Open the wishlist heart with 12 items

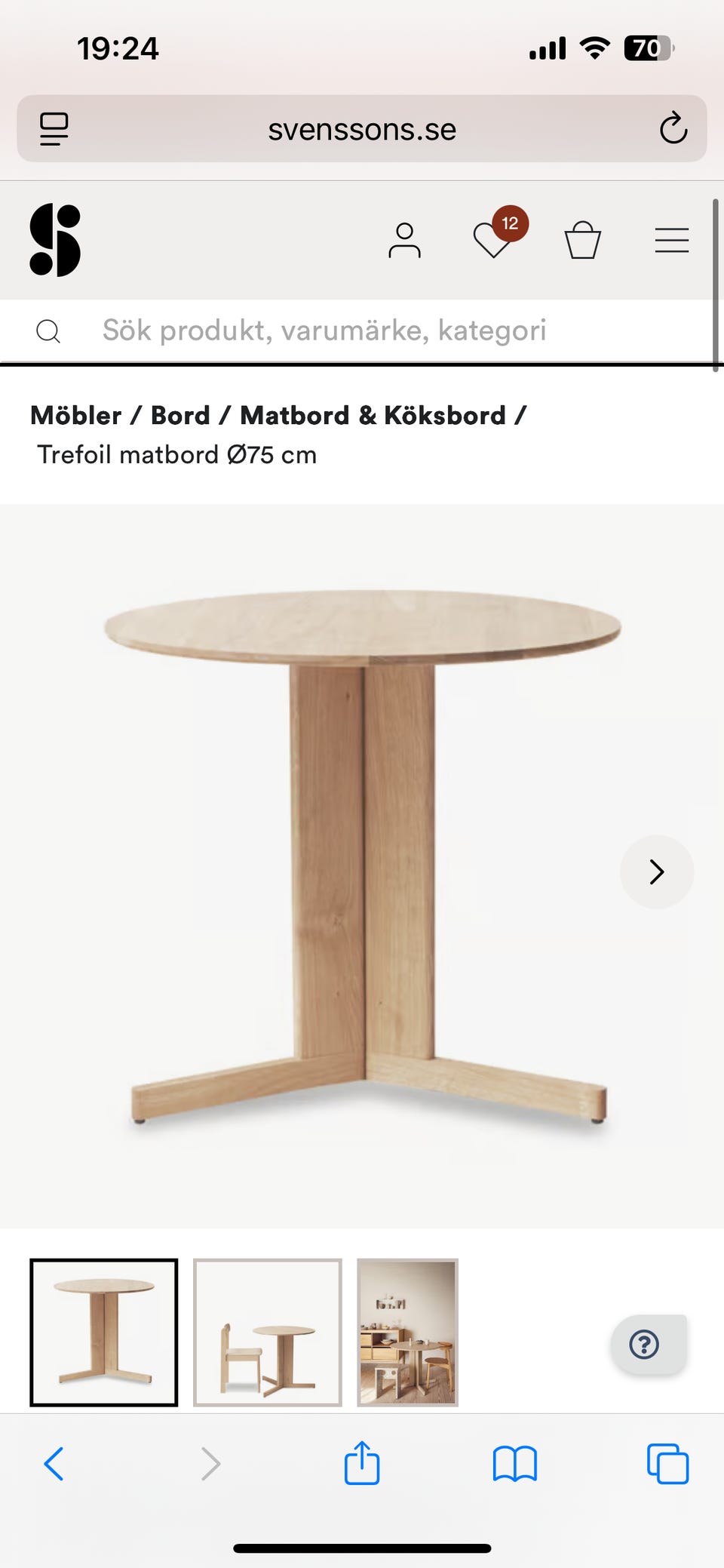(493, 241)
